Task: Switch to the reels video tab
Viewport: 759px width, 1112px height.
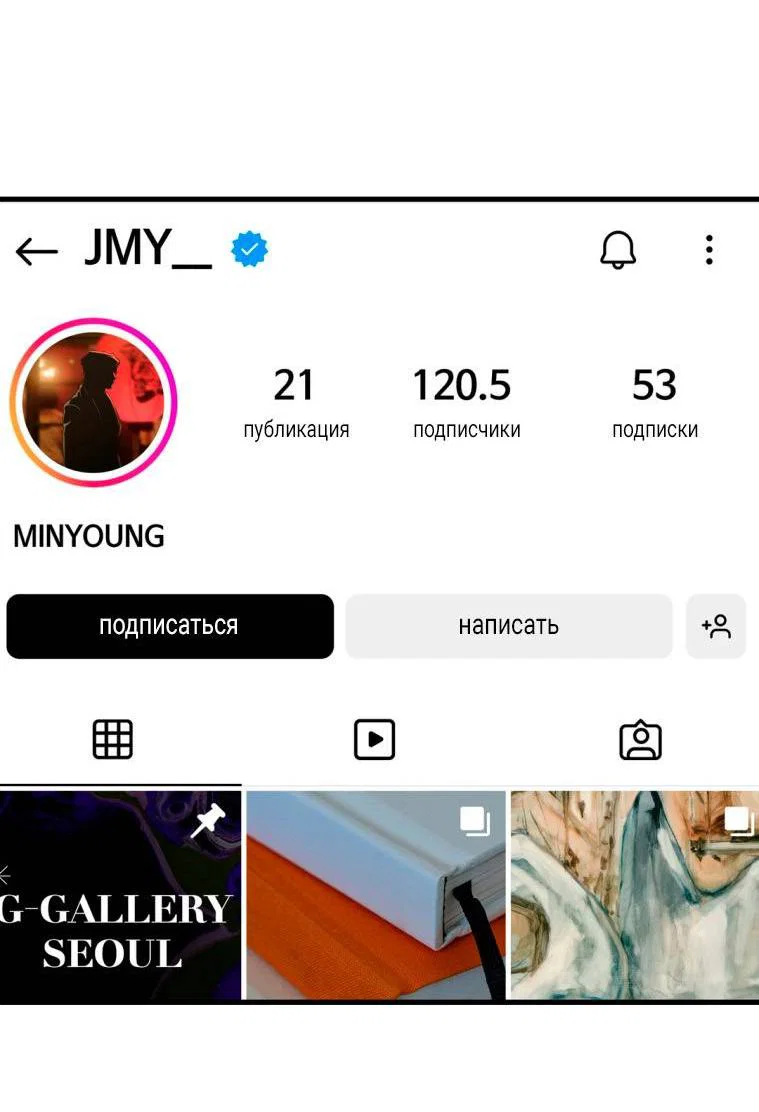Action: [375, 741]
